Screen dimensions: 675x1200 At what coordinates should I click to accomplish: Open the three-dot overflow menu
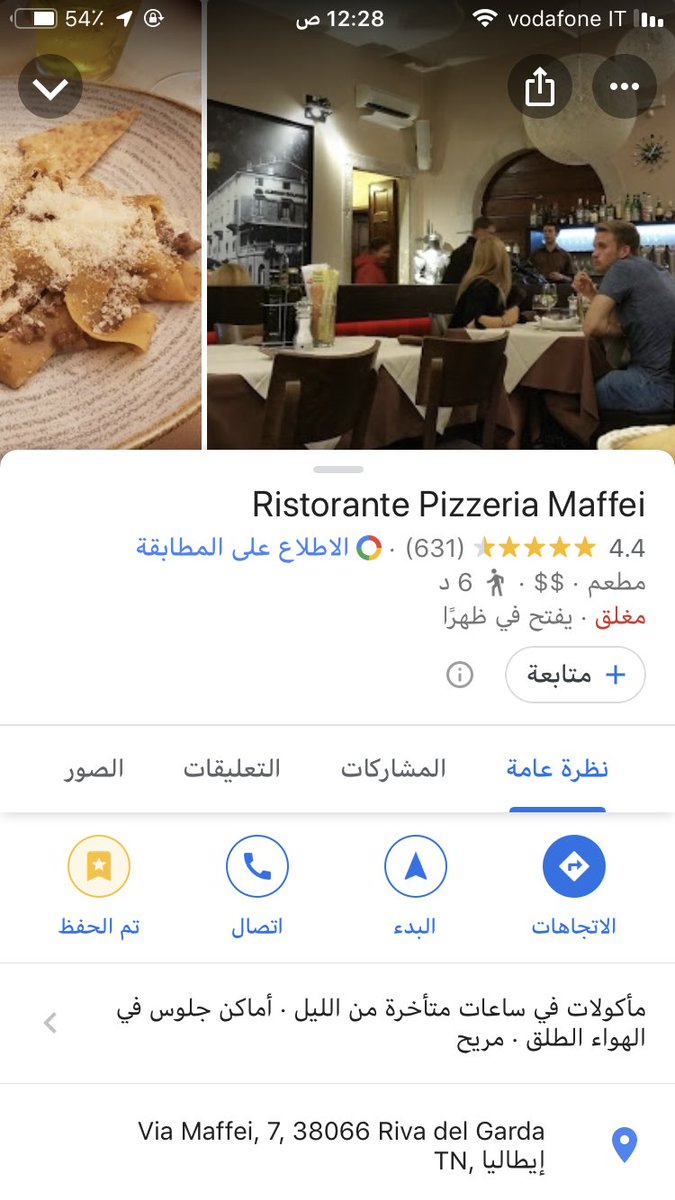624,87
